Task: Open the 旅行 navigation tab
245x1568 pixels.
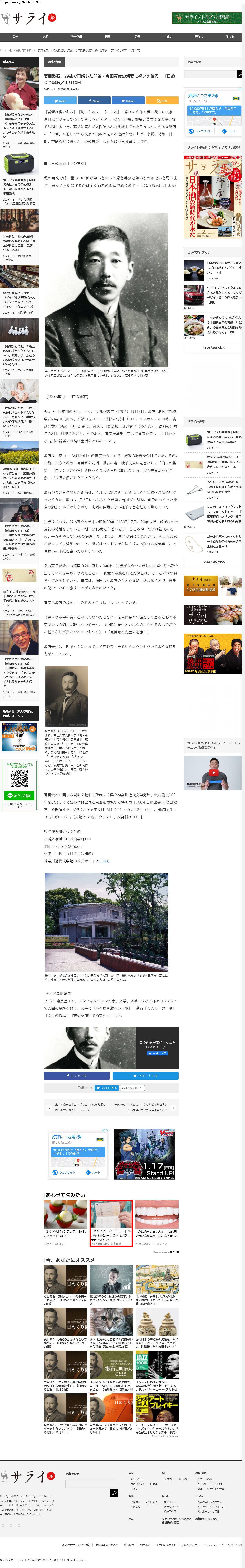Action: 46,37
